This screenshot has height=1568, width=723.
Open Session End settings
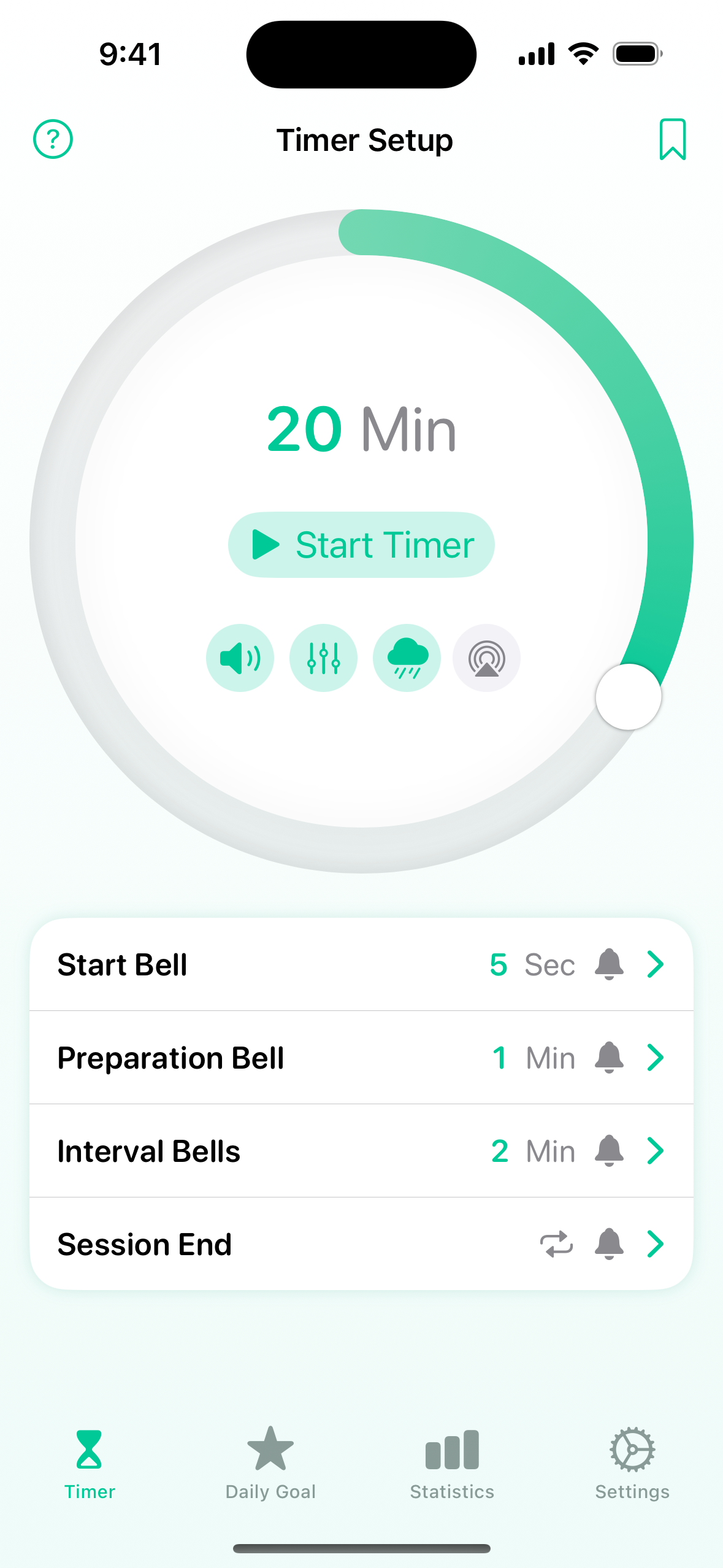361,1244
